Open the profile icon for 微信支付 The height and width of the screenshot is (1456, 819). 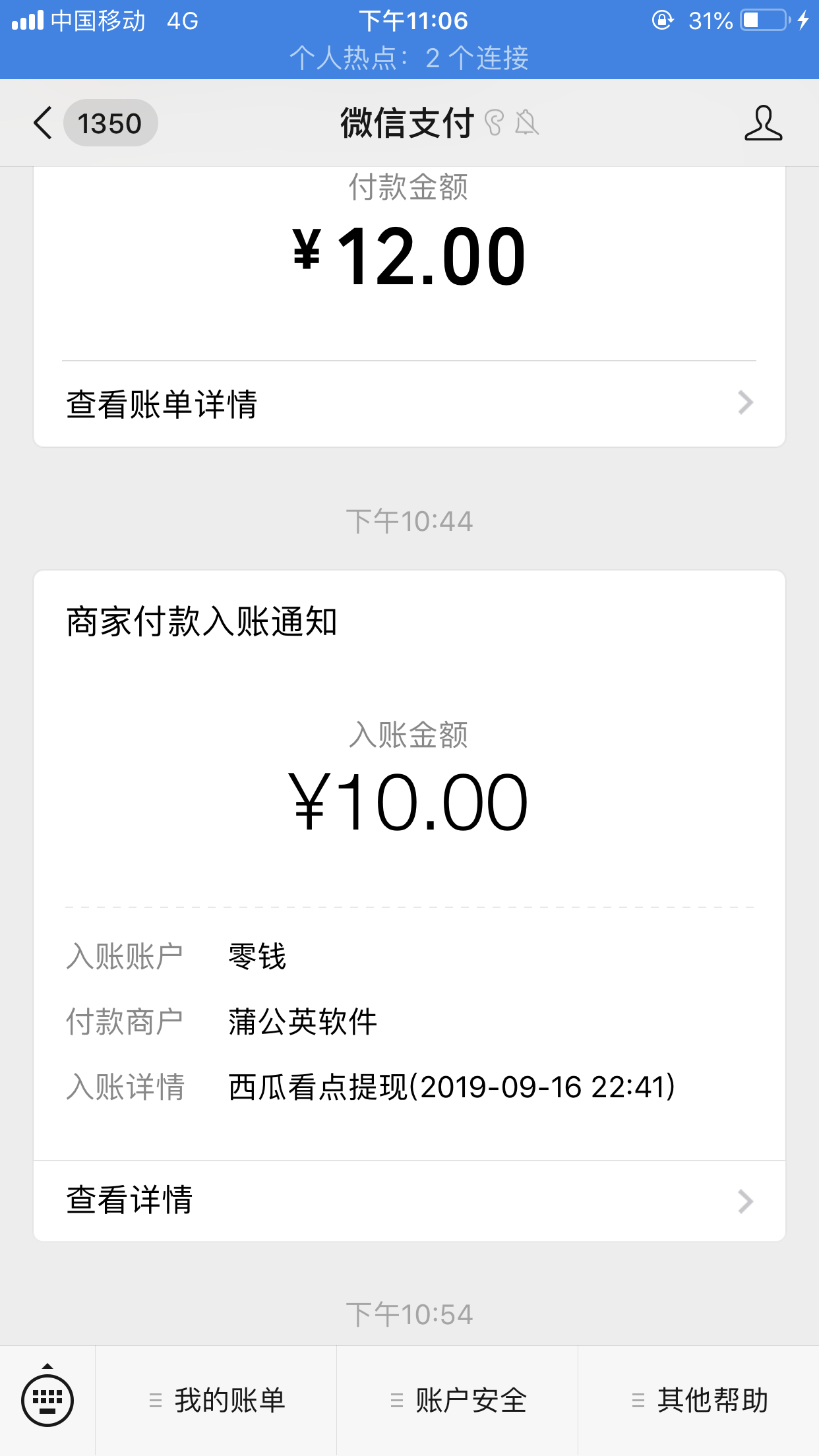(x=763, y=123)
